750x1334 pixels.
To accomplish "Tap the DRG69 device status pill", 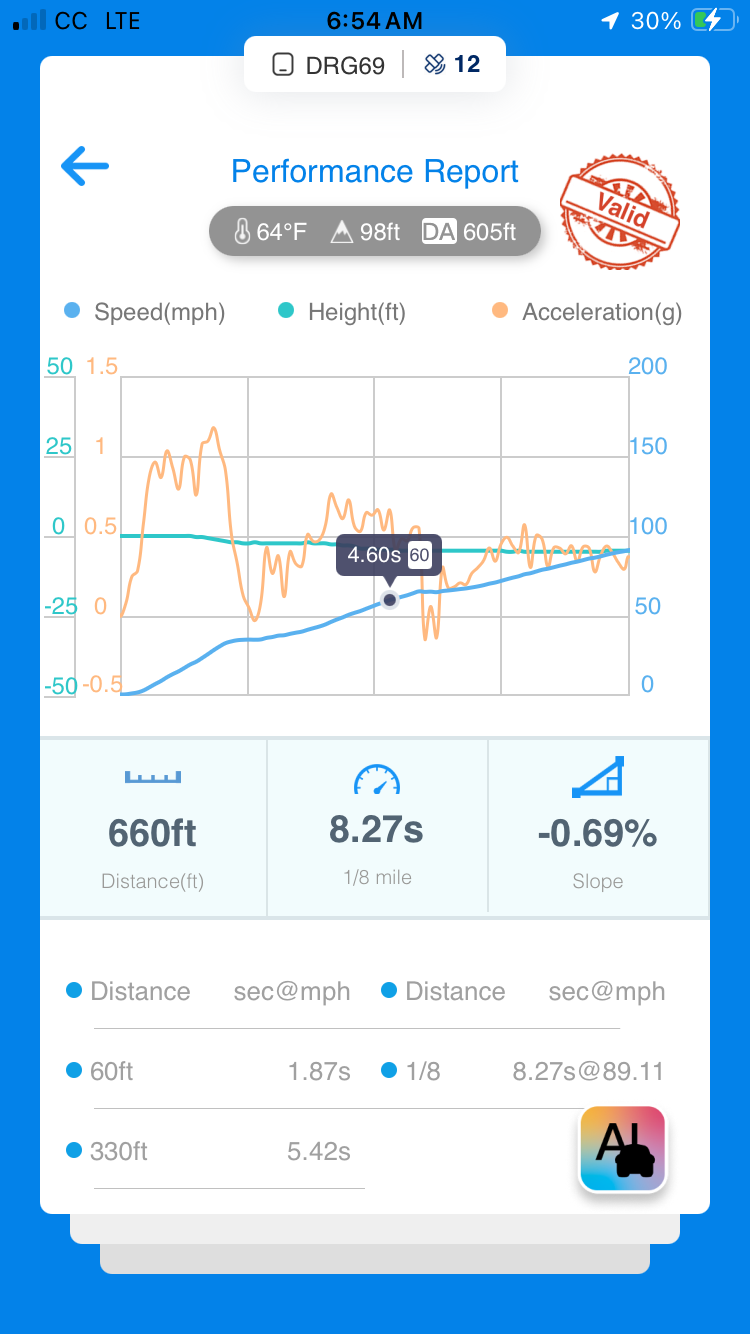I will coord(375,64).
